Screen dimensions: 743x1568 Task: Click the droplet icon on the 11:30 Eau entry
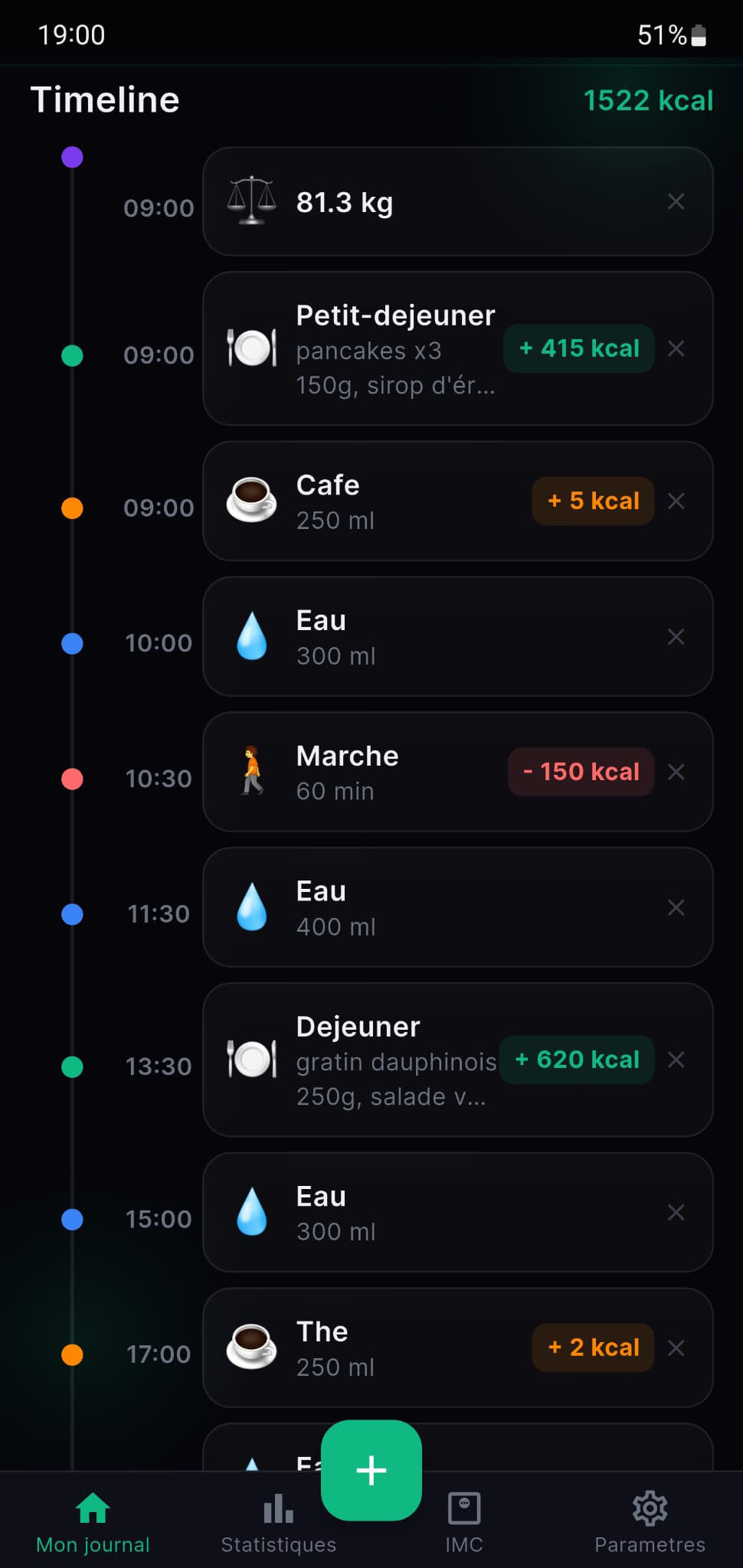click(x=250, y=907)
